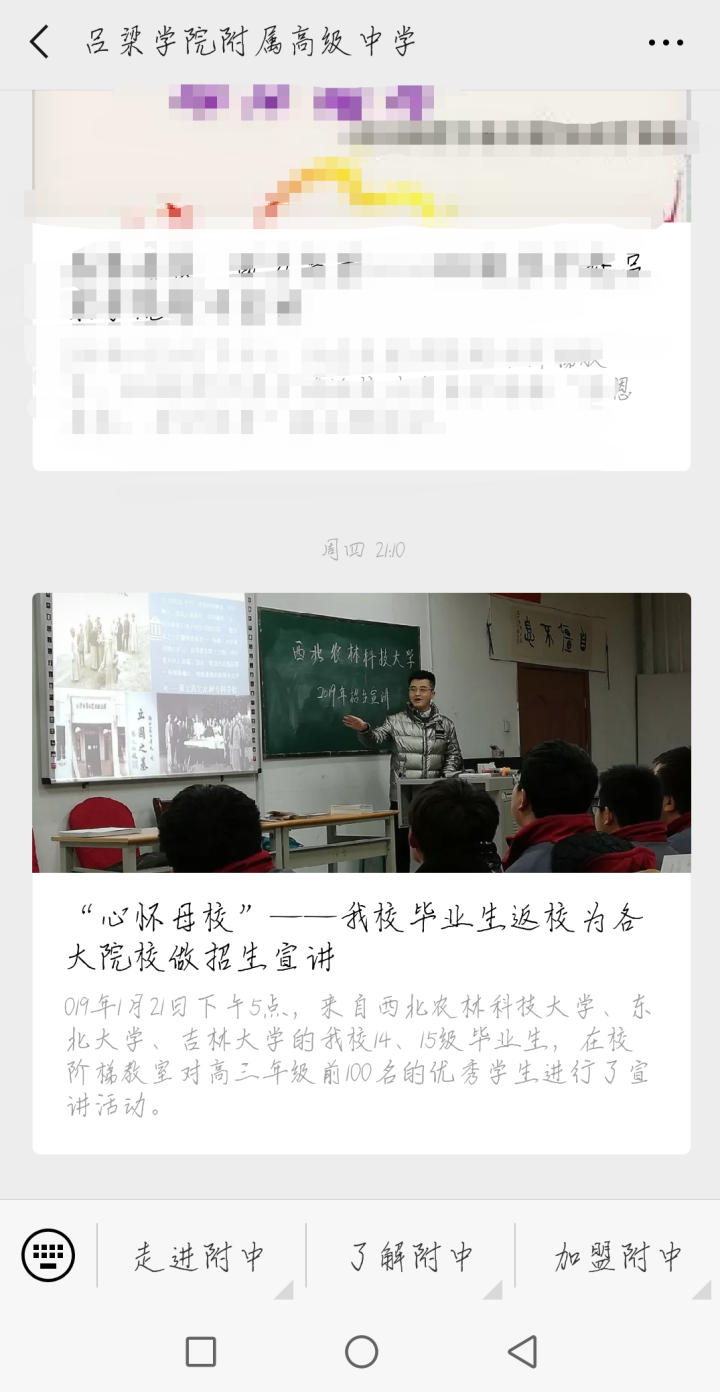Viewport: 720px width, 1392px height.
Task: Tap the system home button
Action: (x=361, y=1352)
